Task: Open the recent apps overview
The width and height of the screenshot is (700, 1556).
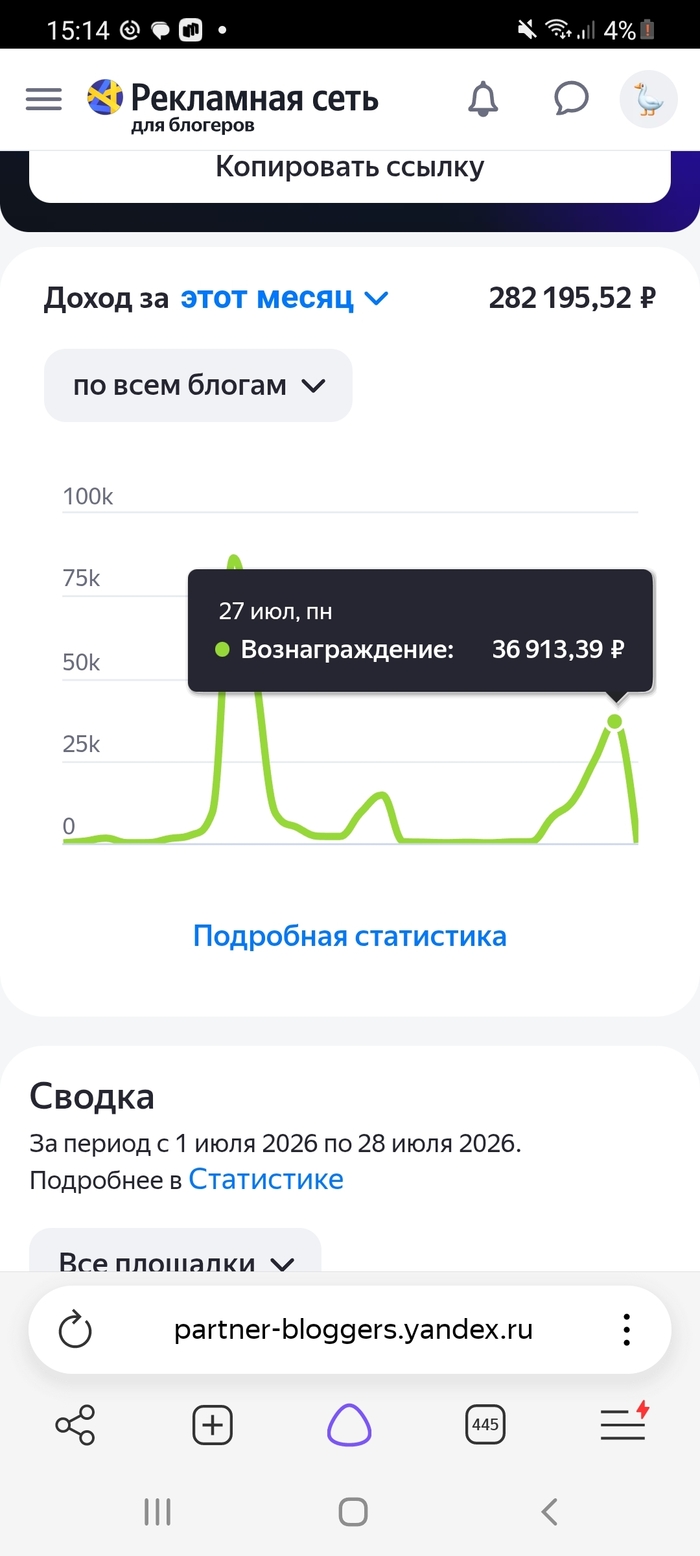Action: coord(157,1511)
